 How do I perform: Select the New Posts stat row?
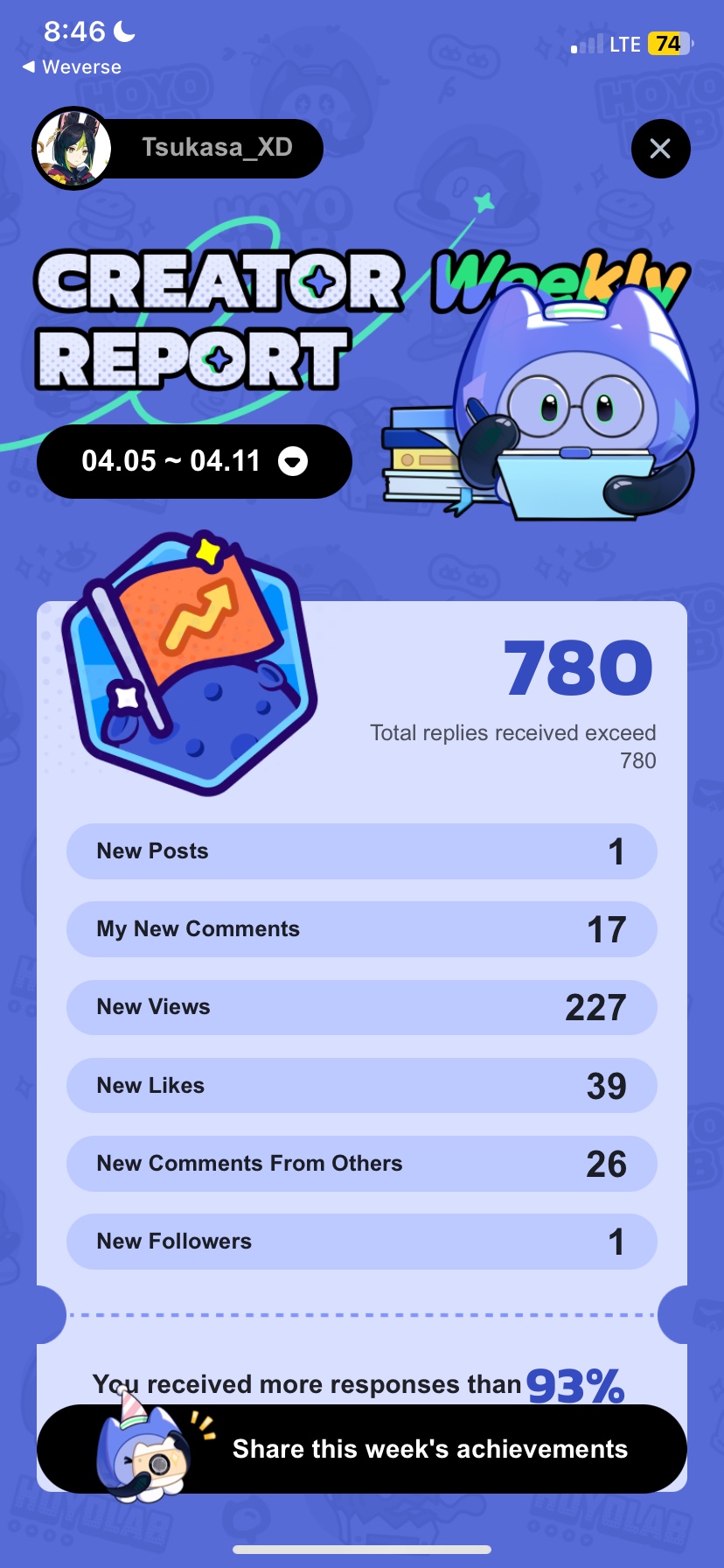(x=361, y=850)
